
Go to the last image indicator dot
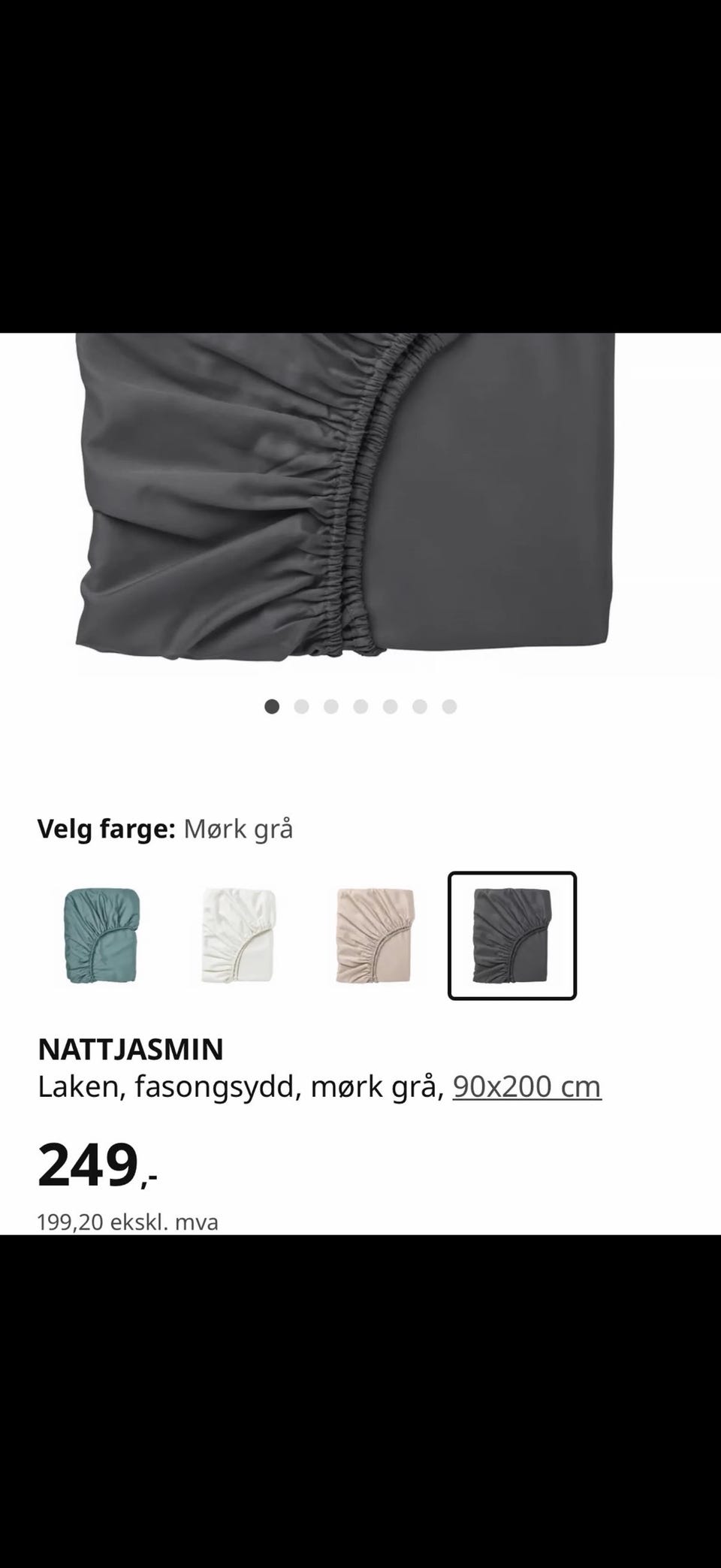[449, 706]
